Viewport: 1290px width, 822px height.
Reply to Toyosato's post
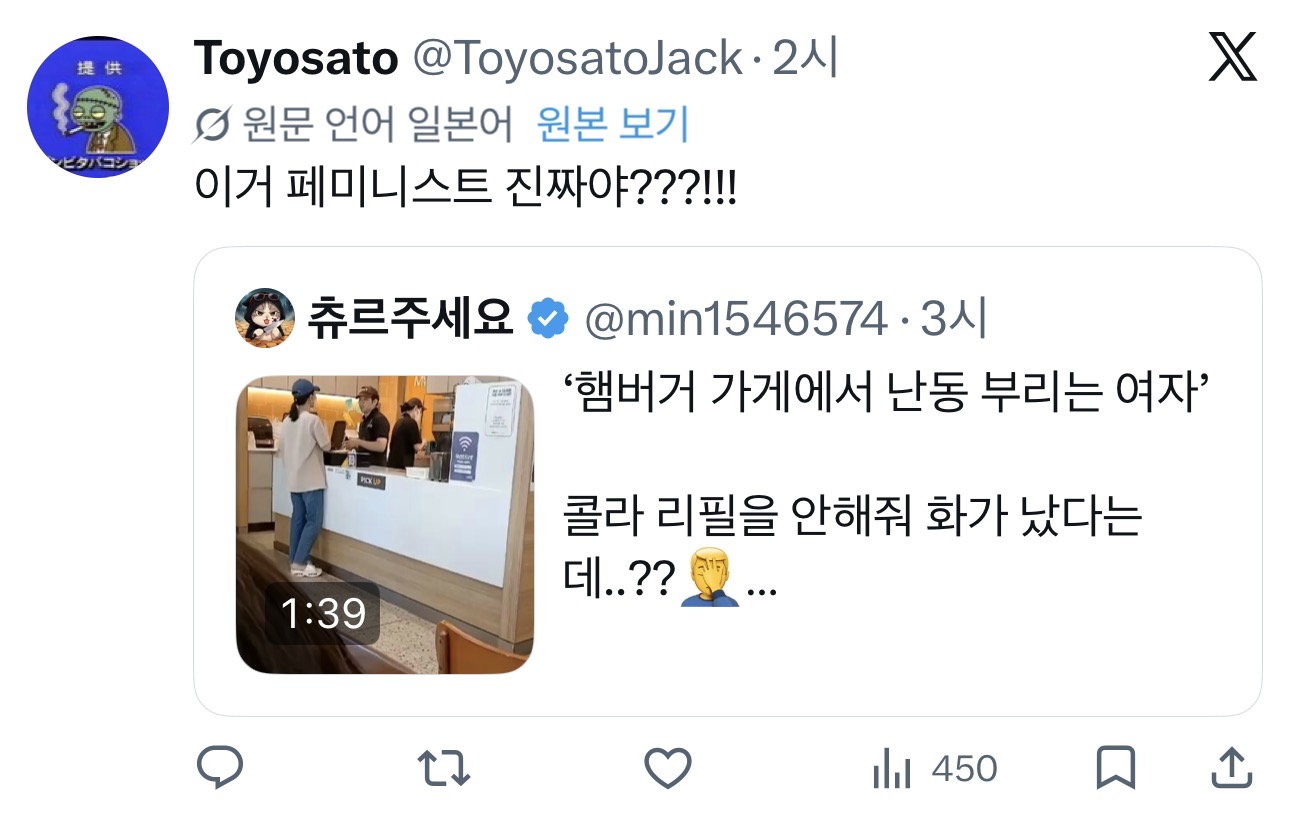pyautogui.click(x=221, y=768)
